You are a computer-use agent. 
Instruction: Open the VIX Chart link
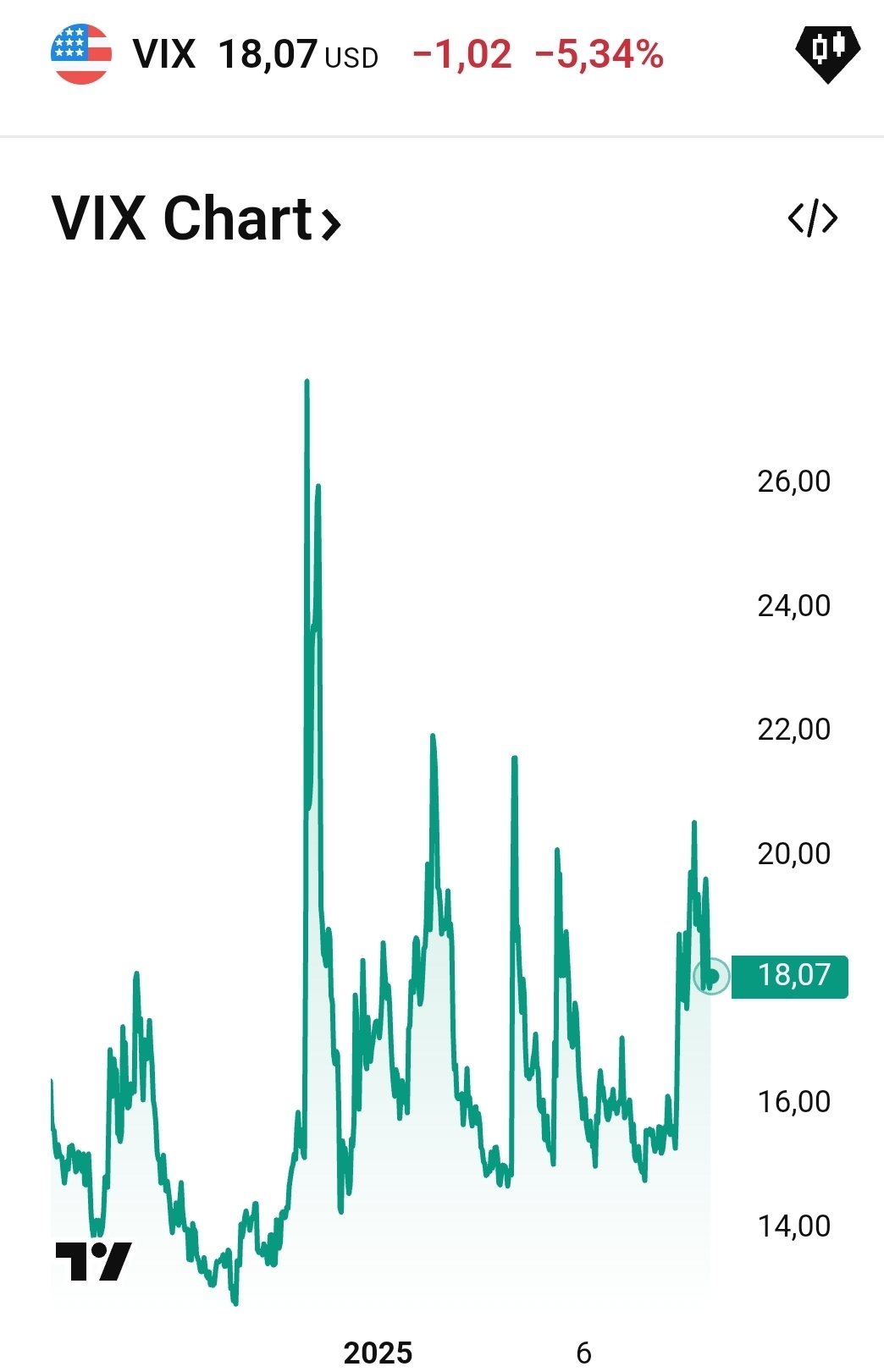pos(196,218)
